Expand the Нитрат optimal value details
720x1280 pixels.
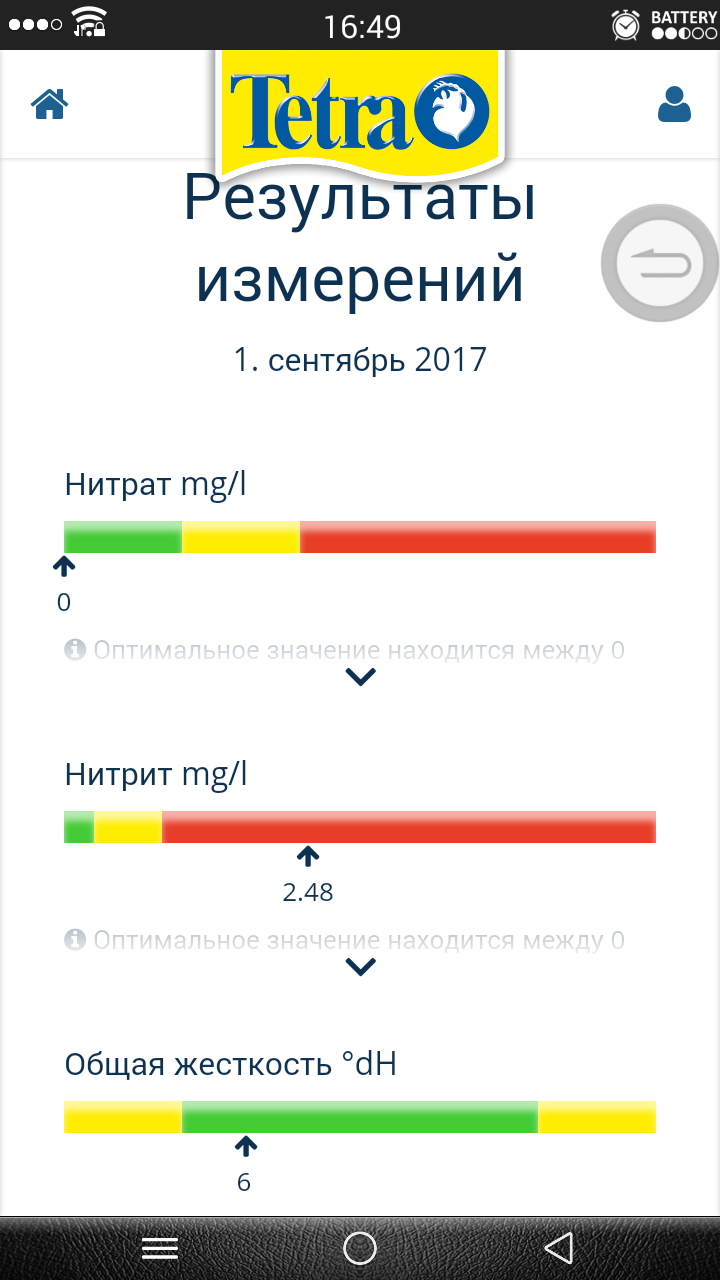click(x=360, y=677)
